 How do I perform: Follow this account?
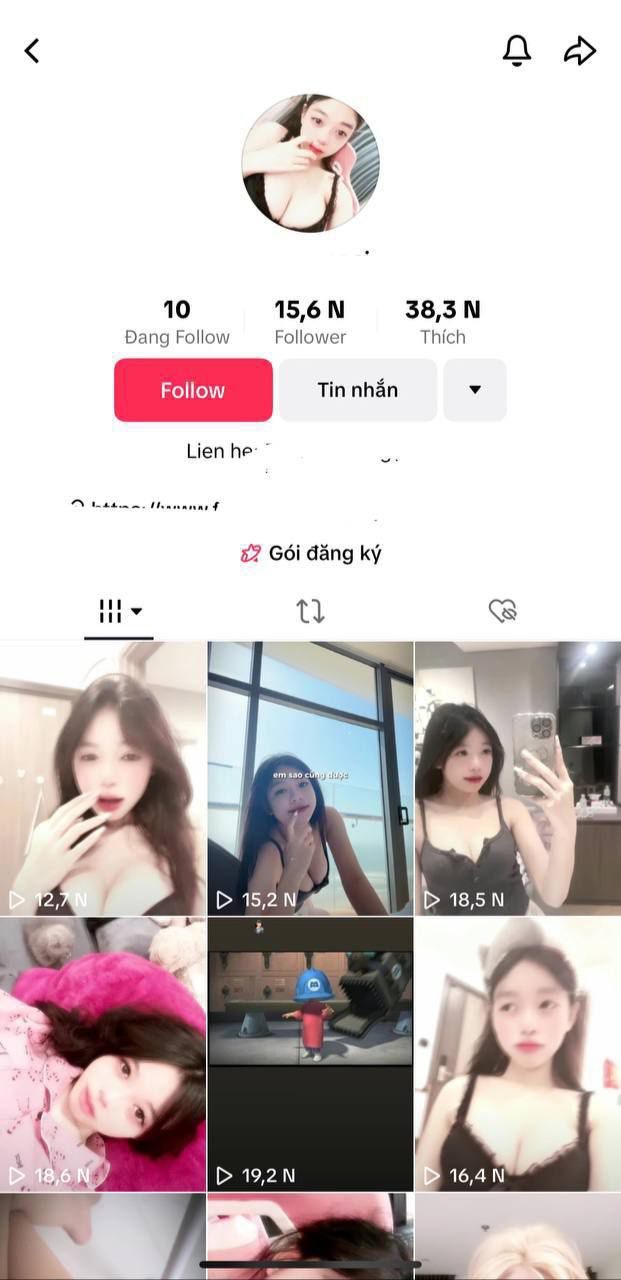pyautogui.click(x=193, y=390)
